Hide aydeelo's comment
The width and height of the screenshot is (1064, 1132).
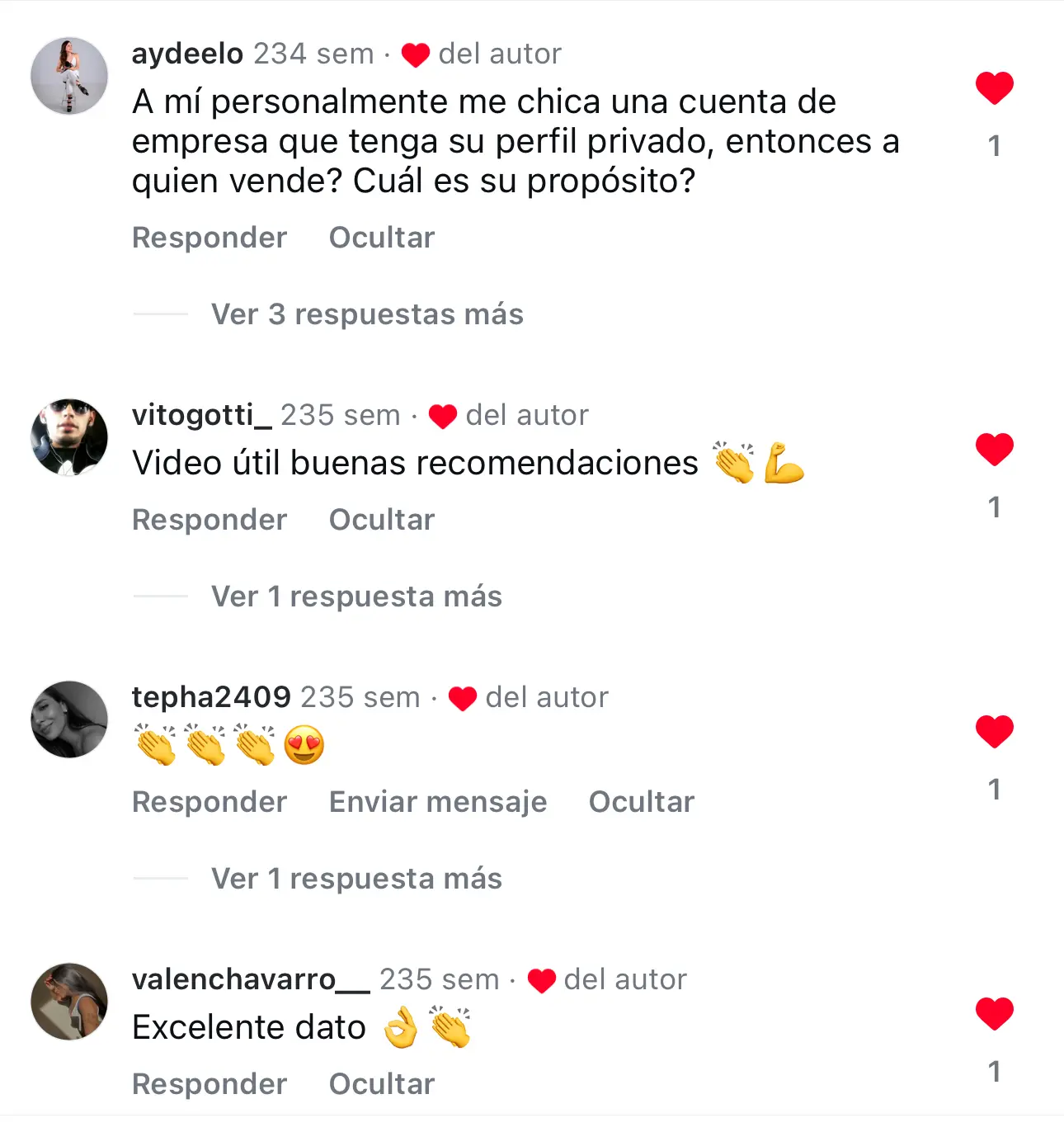[x=381, y=238]
